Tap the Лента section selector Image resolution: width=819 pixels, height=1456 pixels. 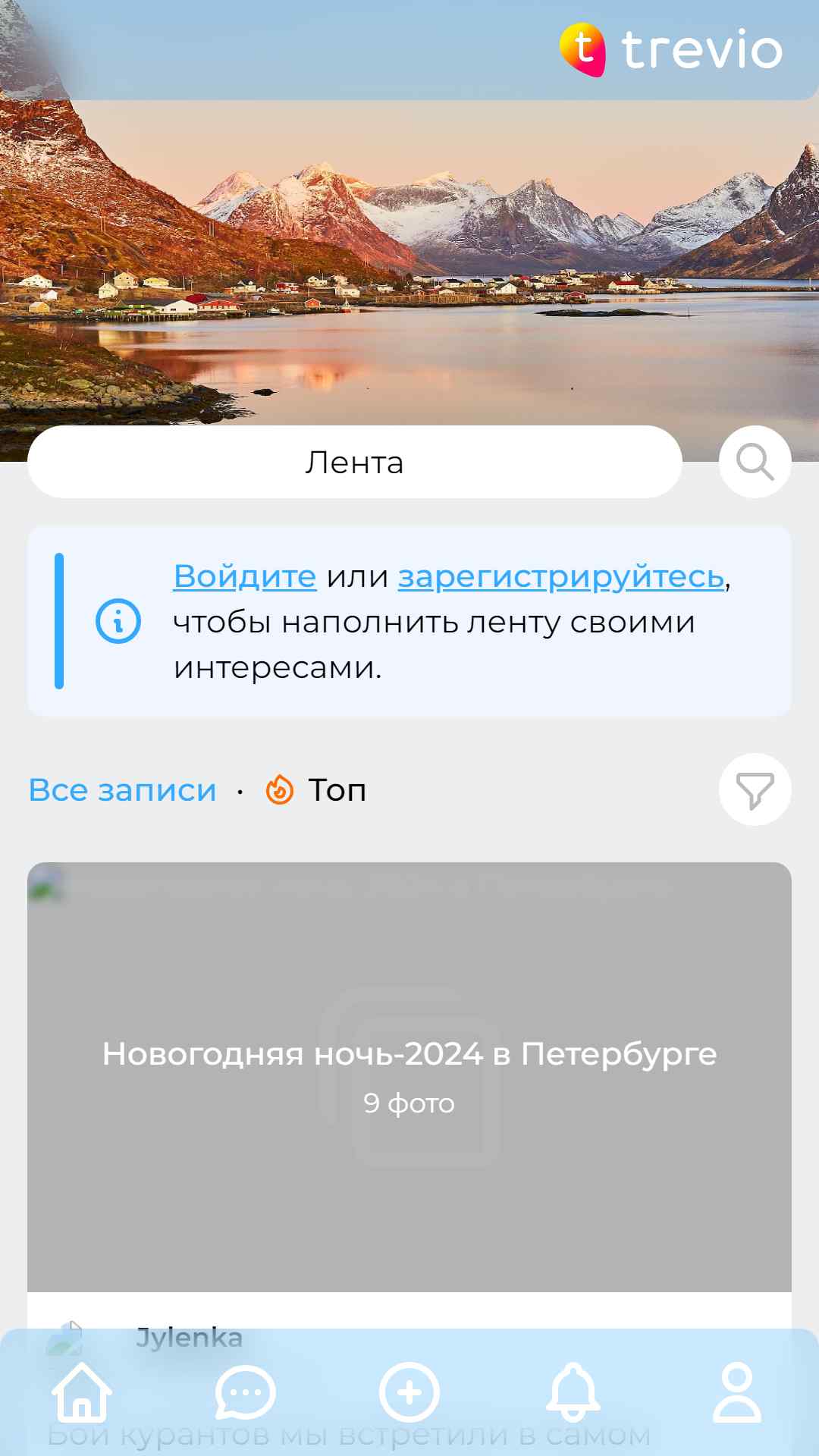pyautogui.click(x=355, y=462)
